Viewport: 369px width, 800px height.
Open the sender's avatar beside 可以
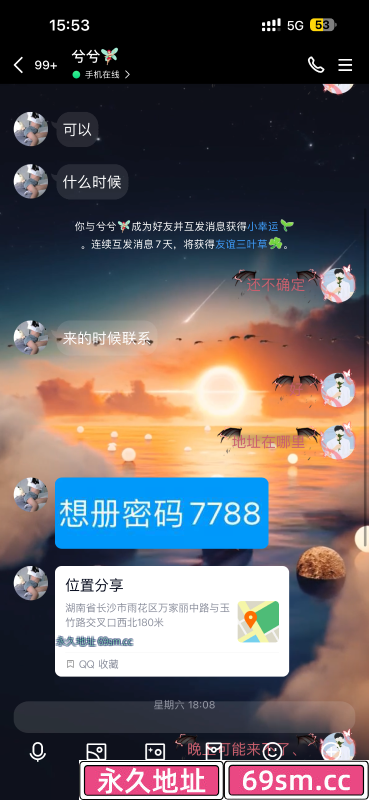pos(31,129)
